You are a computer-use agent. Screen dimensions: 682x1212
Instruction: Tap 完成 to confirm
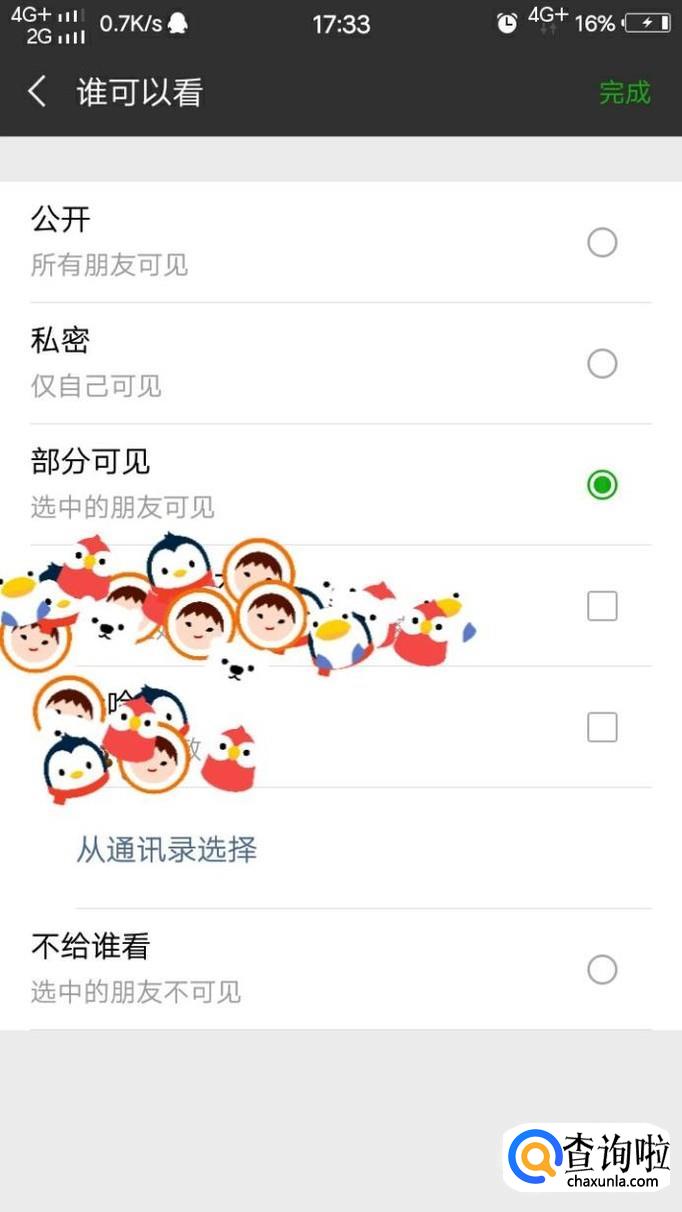tap(624, 93)
